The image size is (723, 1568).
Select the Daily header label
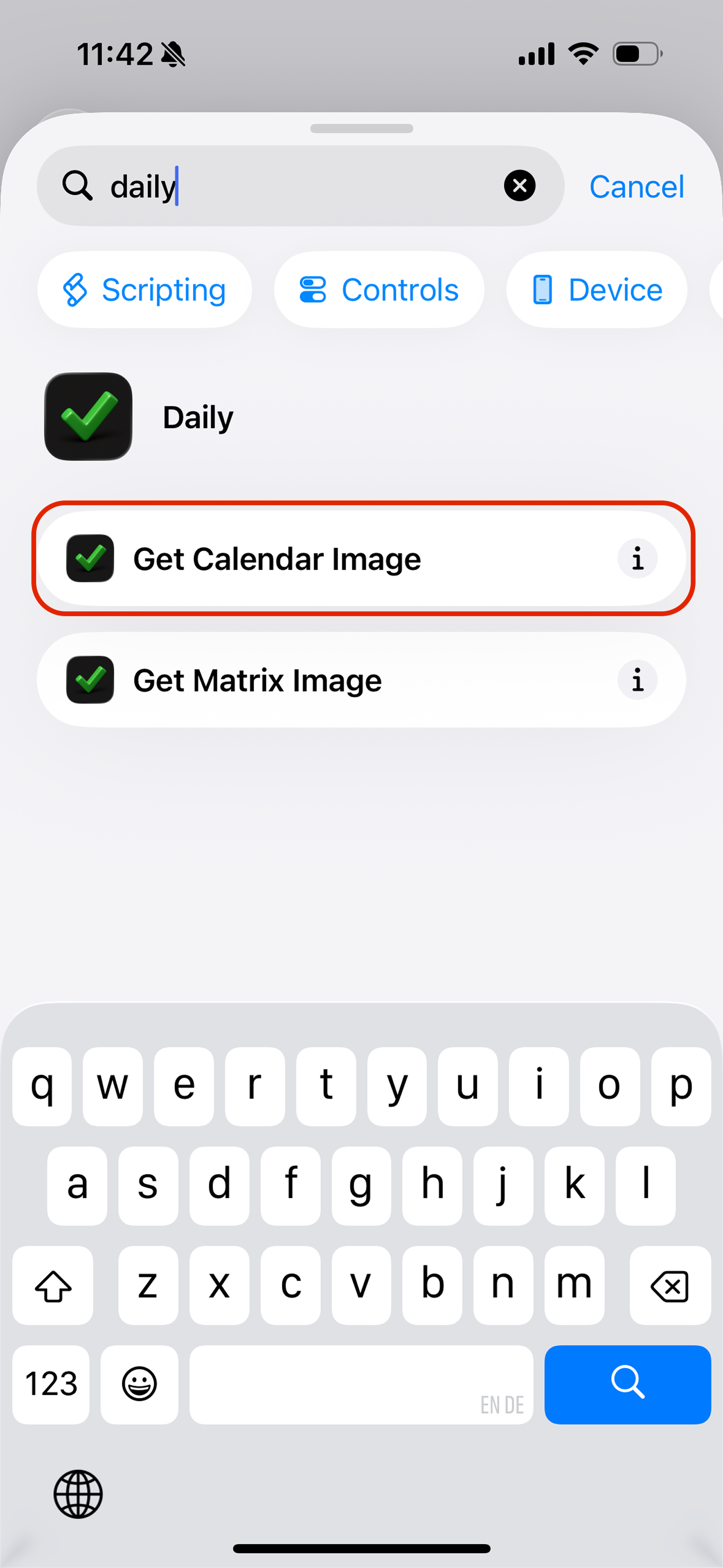pos(197,416)
